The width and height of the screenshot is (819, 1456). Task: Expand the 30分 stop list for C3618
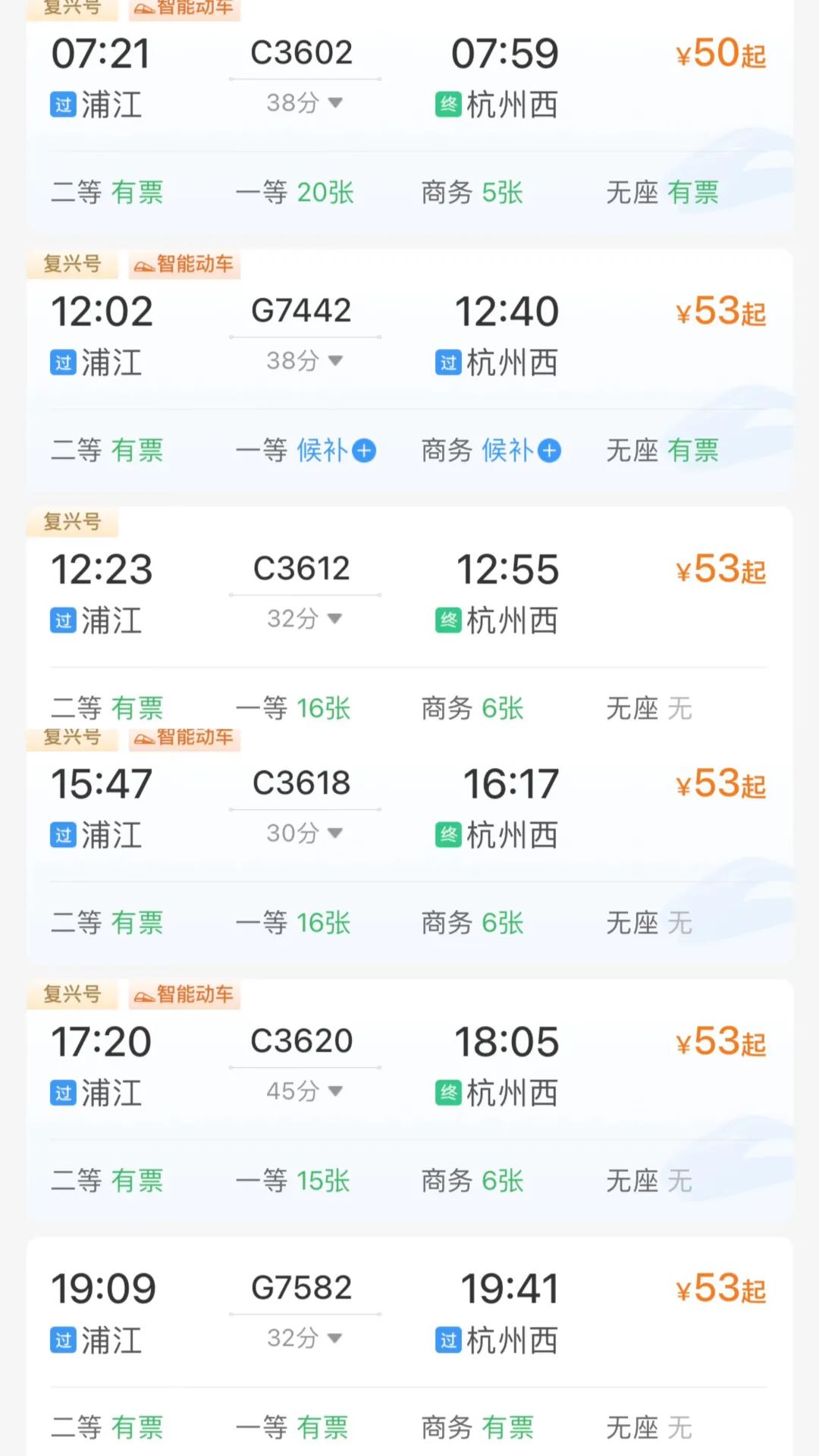coord(305,833)
